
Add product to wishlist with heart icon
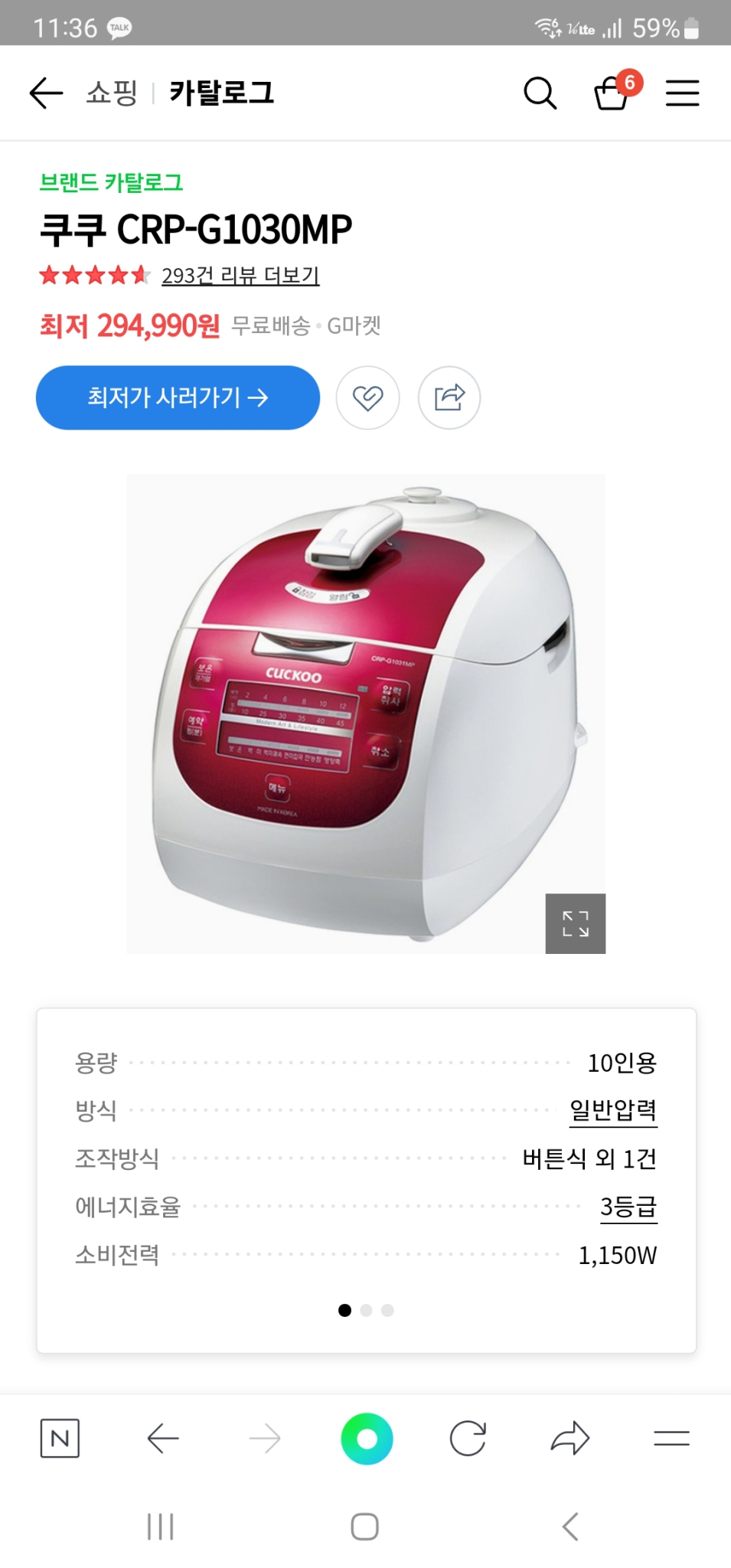(x=367, y=397)
